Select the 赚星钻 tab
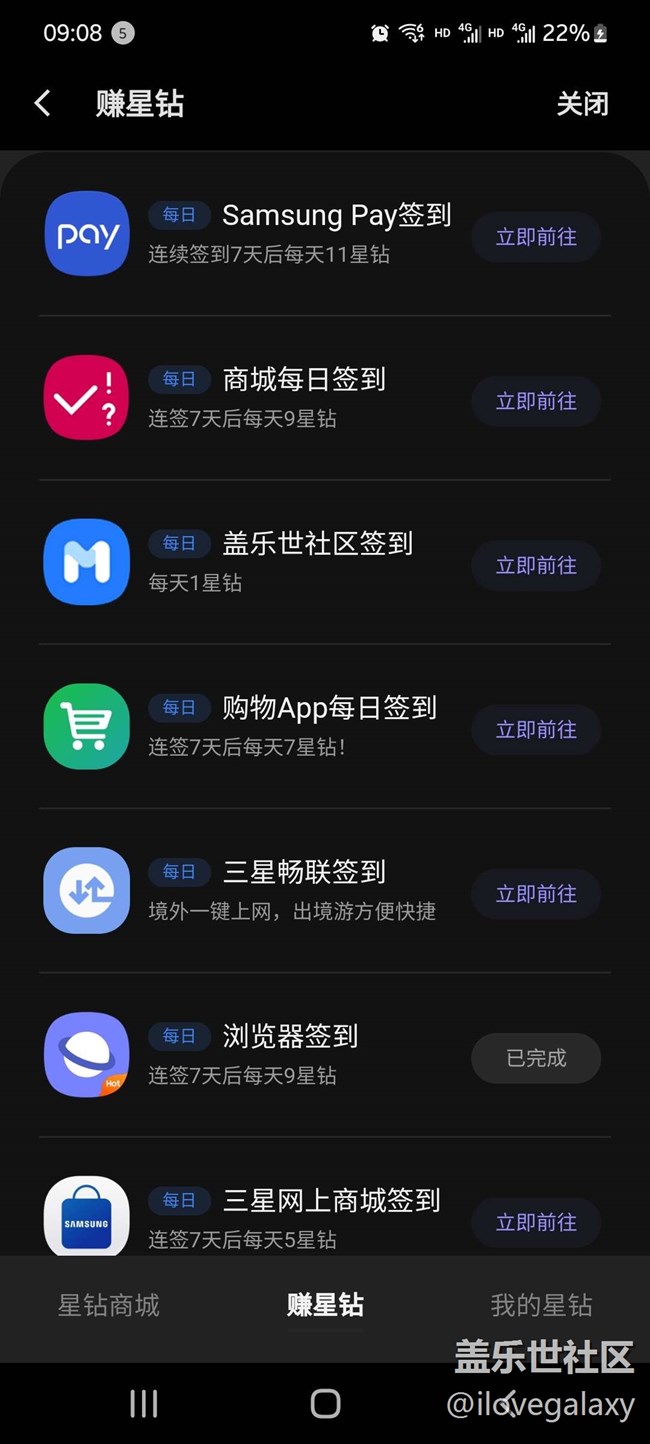Viewport: 650px width, 1444px height. tap(325, 1305)
